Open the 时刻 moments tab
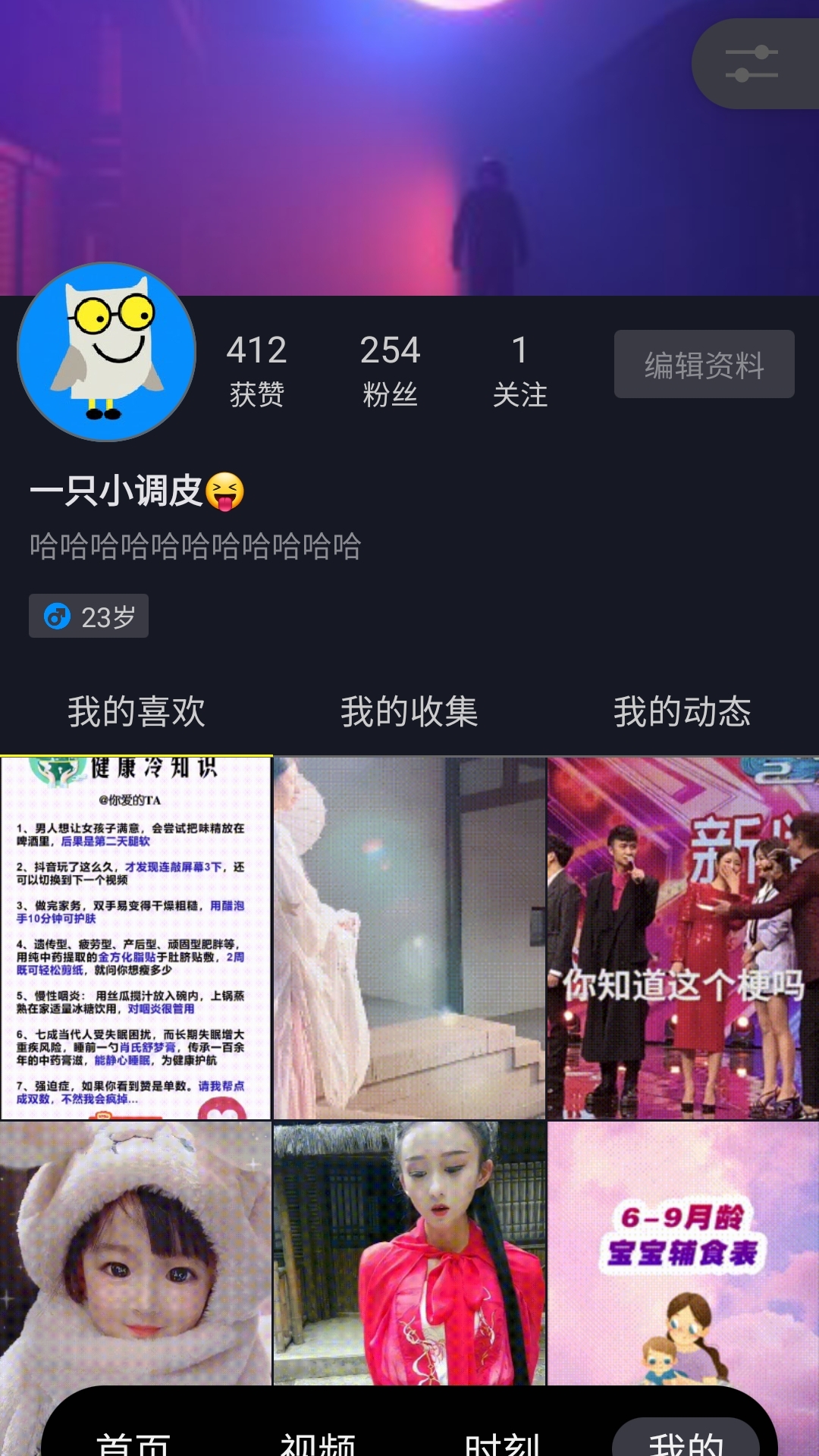Viewport: 819px width, 1456px height. [502, 1439]
